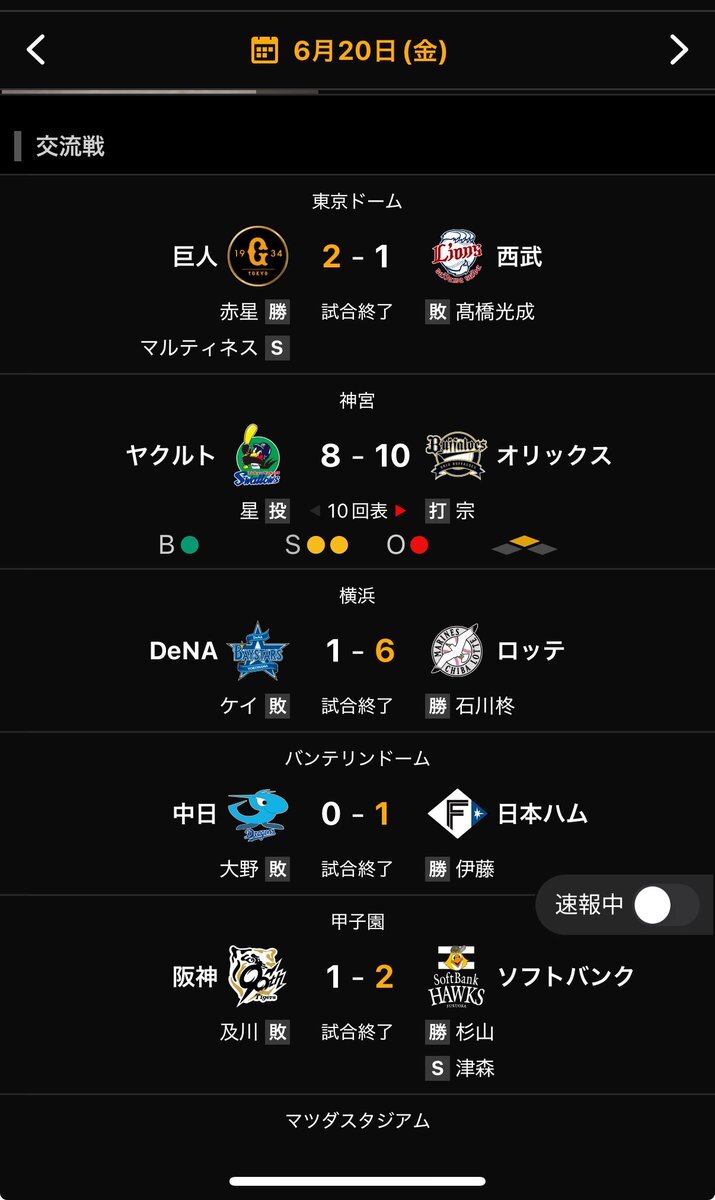The height and width of the screenshot is (1200, 715).
Task: Open the date picker for 6月20日
Action: point(349,50)
